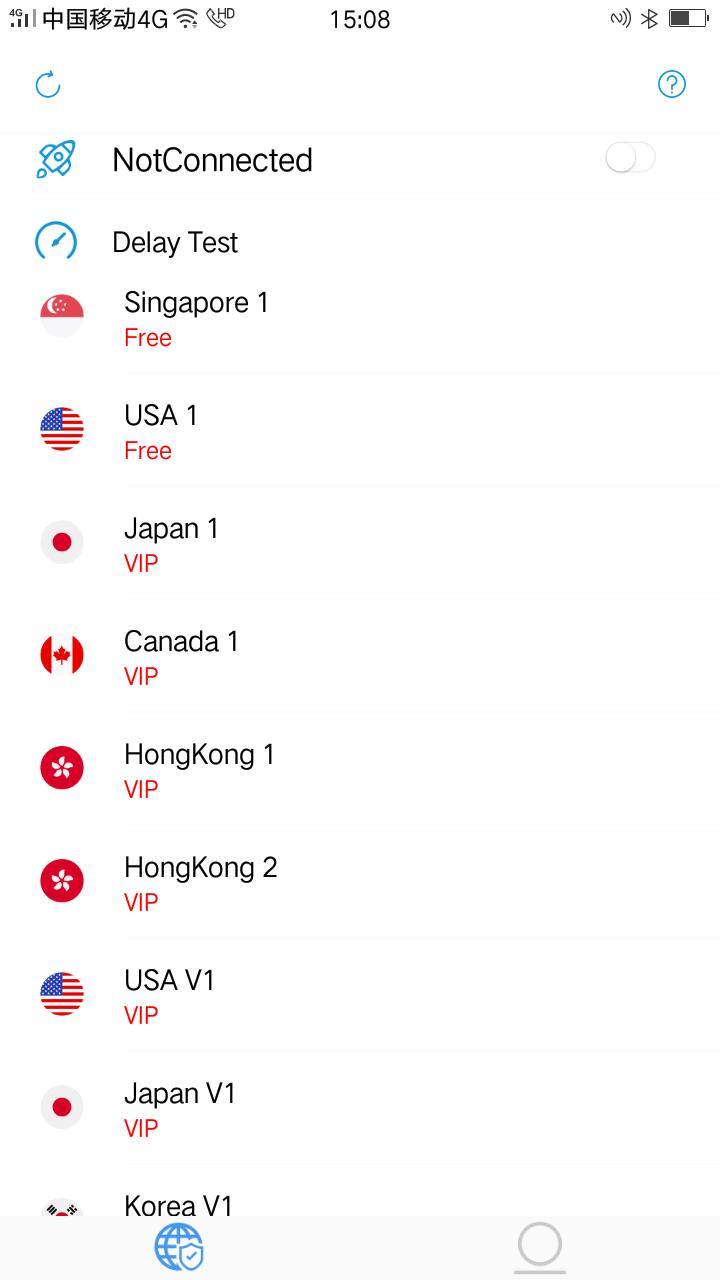
Task: Select the Japan V1 VIP server entry
Action: click(300, 1107)
